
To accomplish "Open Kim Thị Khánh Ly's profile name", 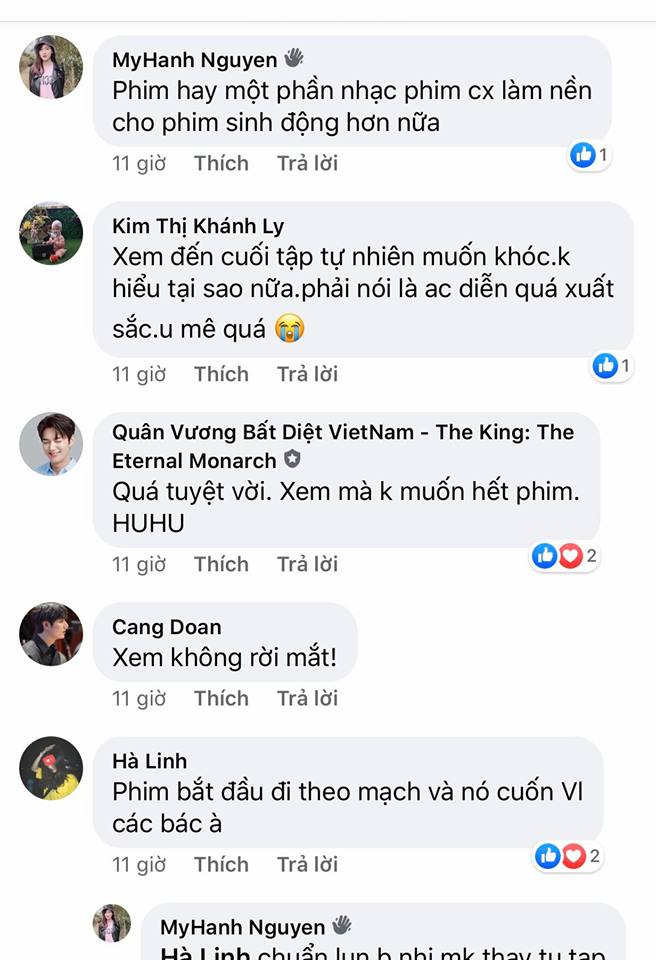I will (x=198, y=225).
